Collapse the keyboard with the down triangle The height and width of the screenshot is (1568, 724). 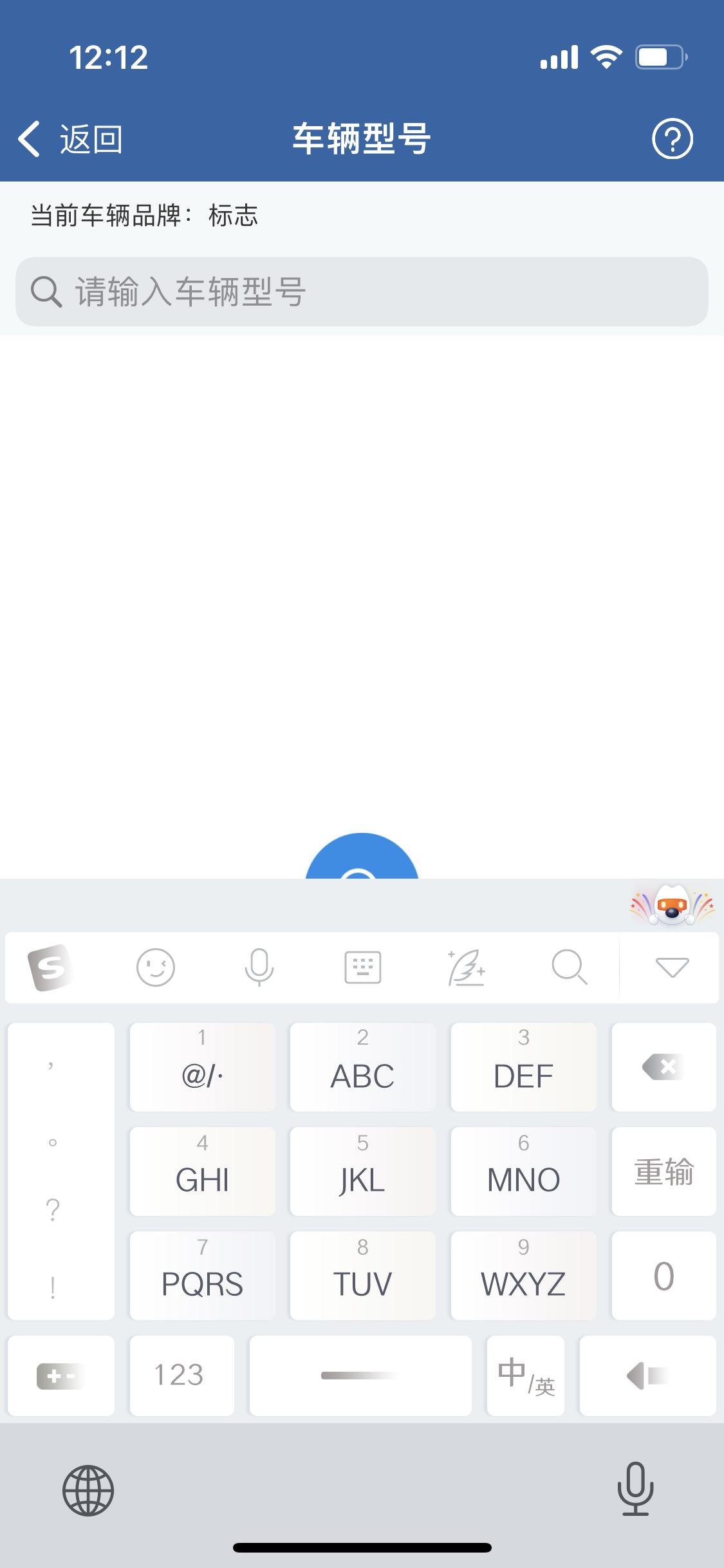coord(672,967)
